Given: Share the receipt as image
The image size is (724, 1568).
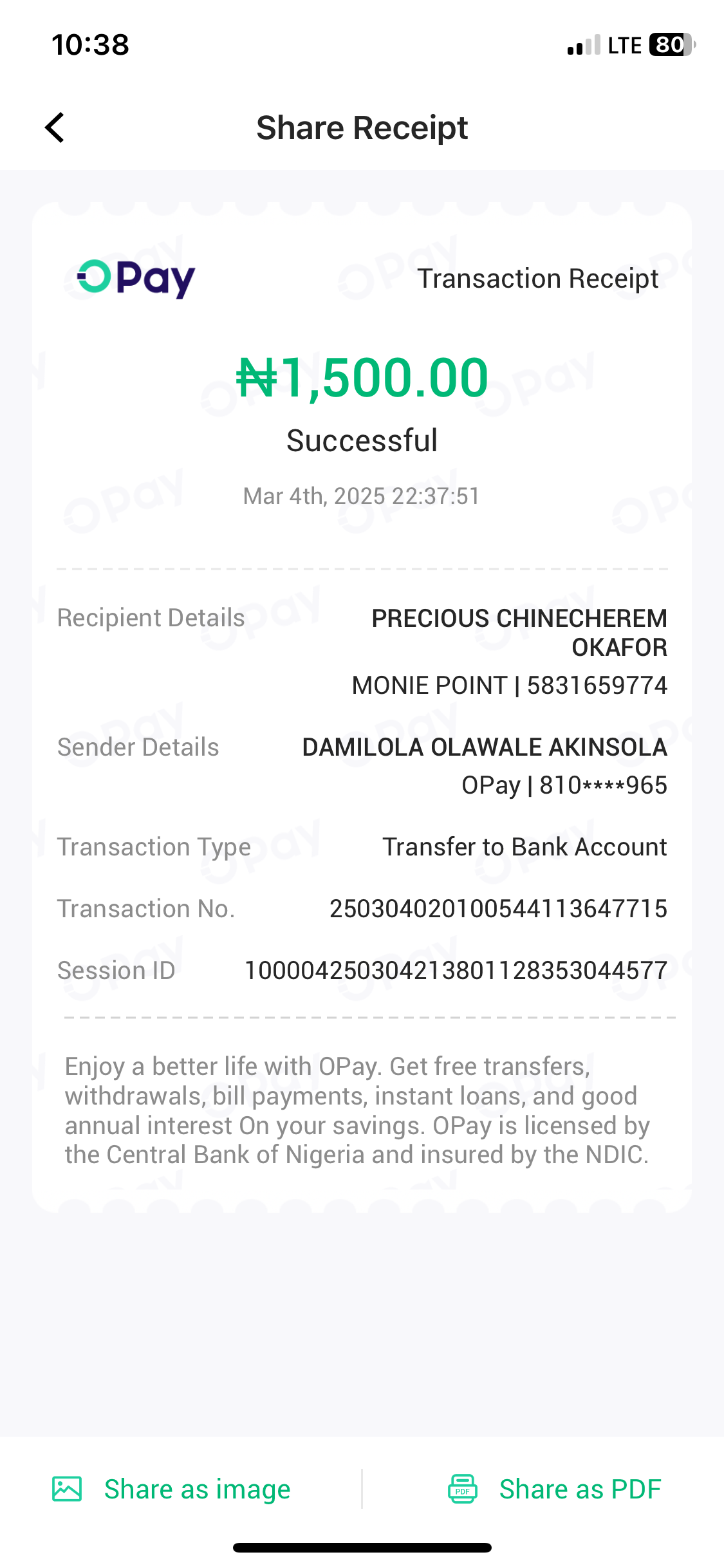Looking at the screenshot, I should click(x=172, y=1488).
